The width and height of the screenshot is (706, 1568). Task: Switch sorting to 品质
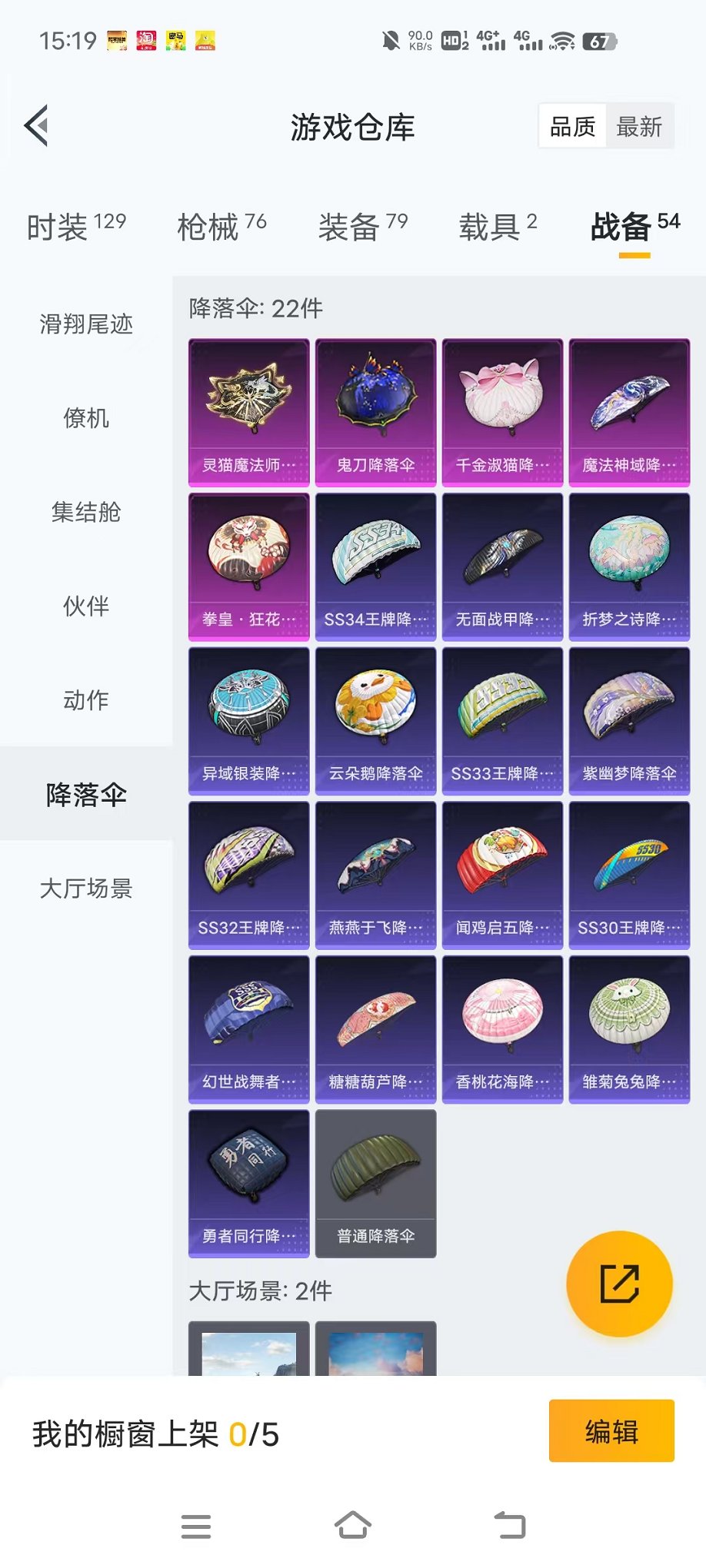571,125
